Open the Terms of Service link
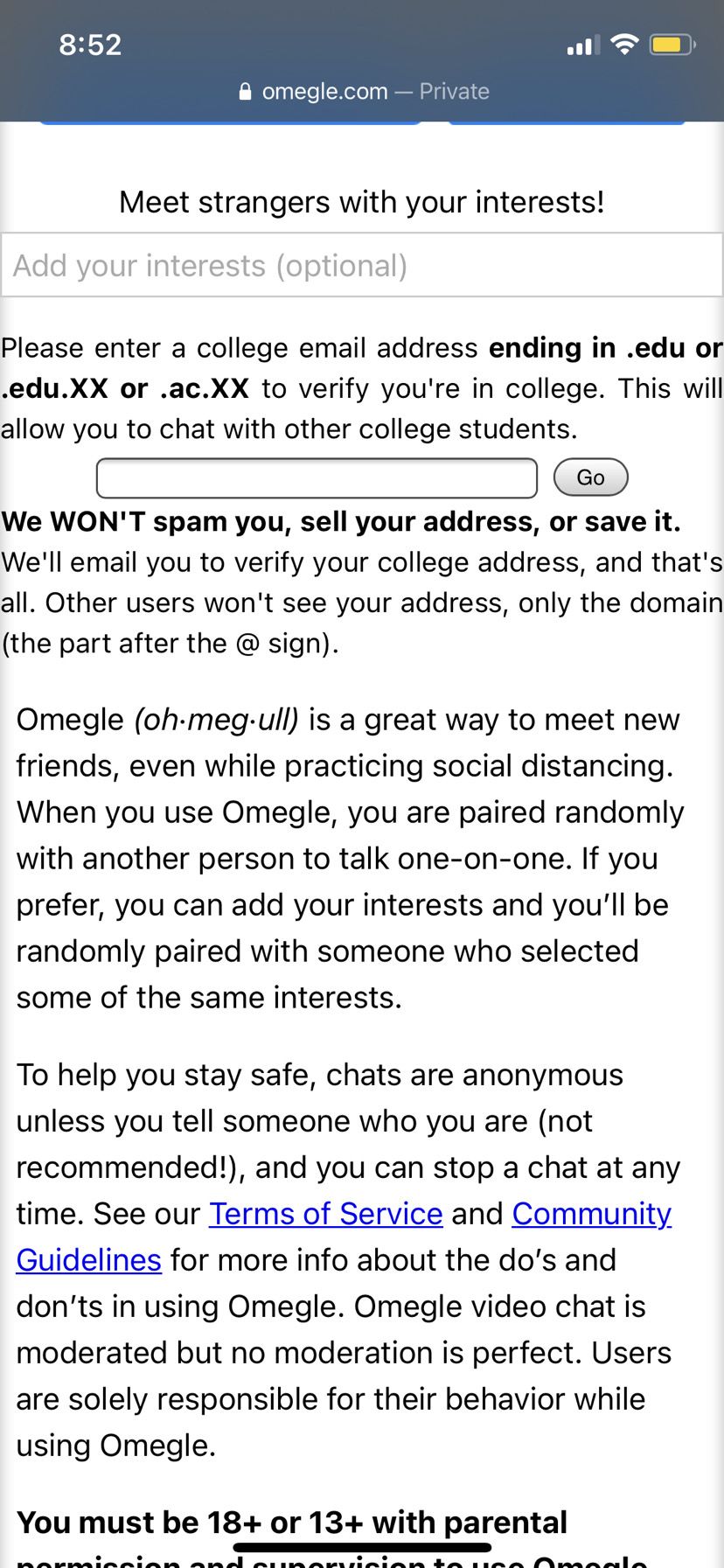This screenshot has width=724, height=1568. [326, 1213]
